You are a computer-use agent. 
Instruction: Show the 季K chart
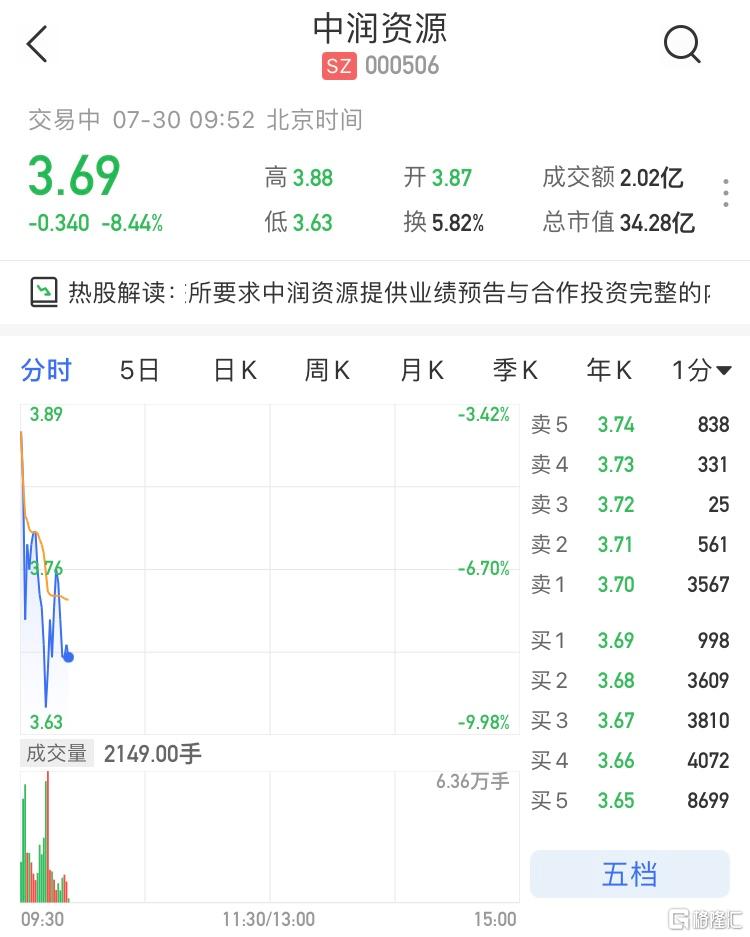(515, 371)
